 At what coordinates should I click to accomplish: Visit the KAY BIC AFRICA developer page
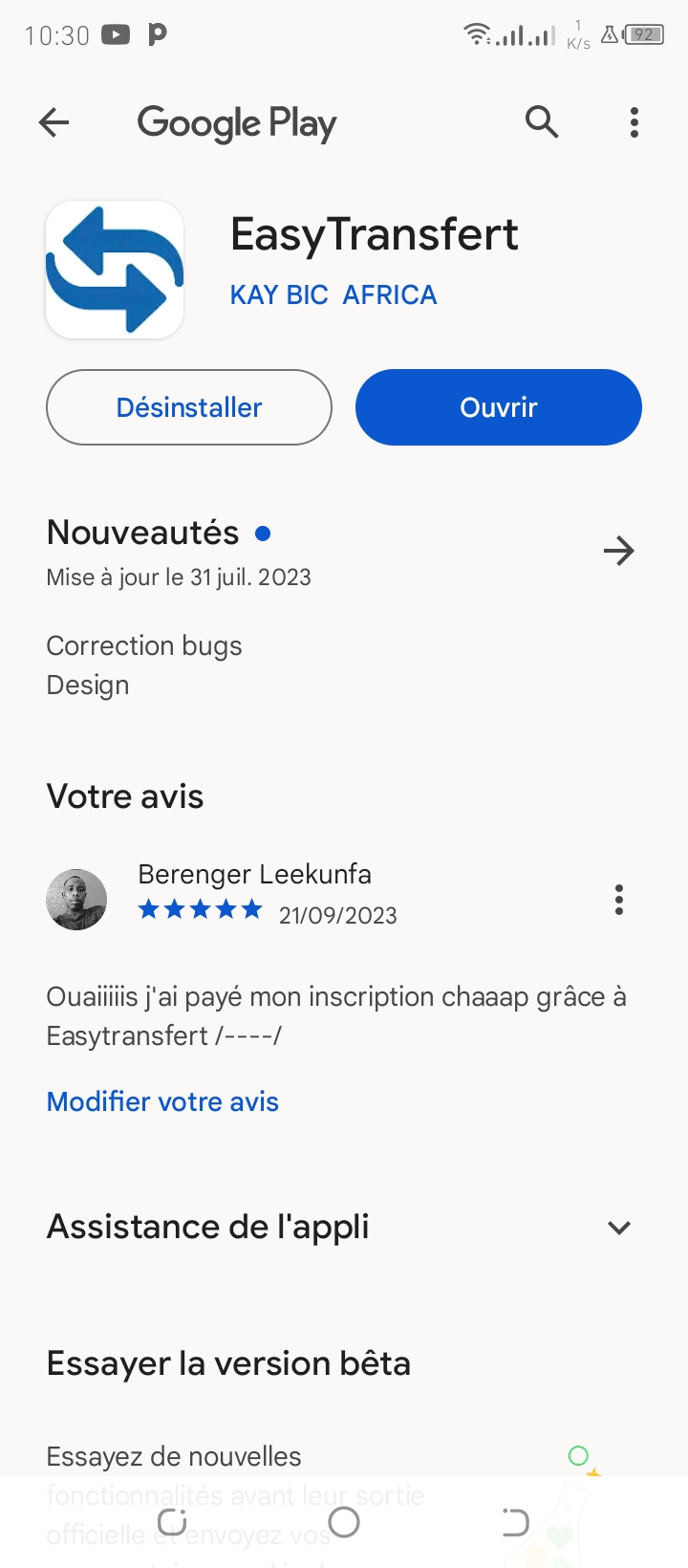pos(333,294)
